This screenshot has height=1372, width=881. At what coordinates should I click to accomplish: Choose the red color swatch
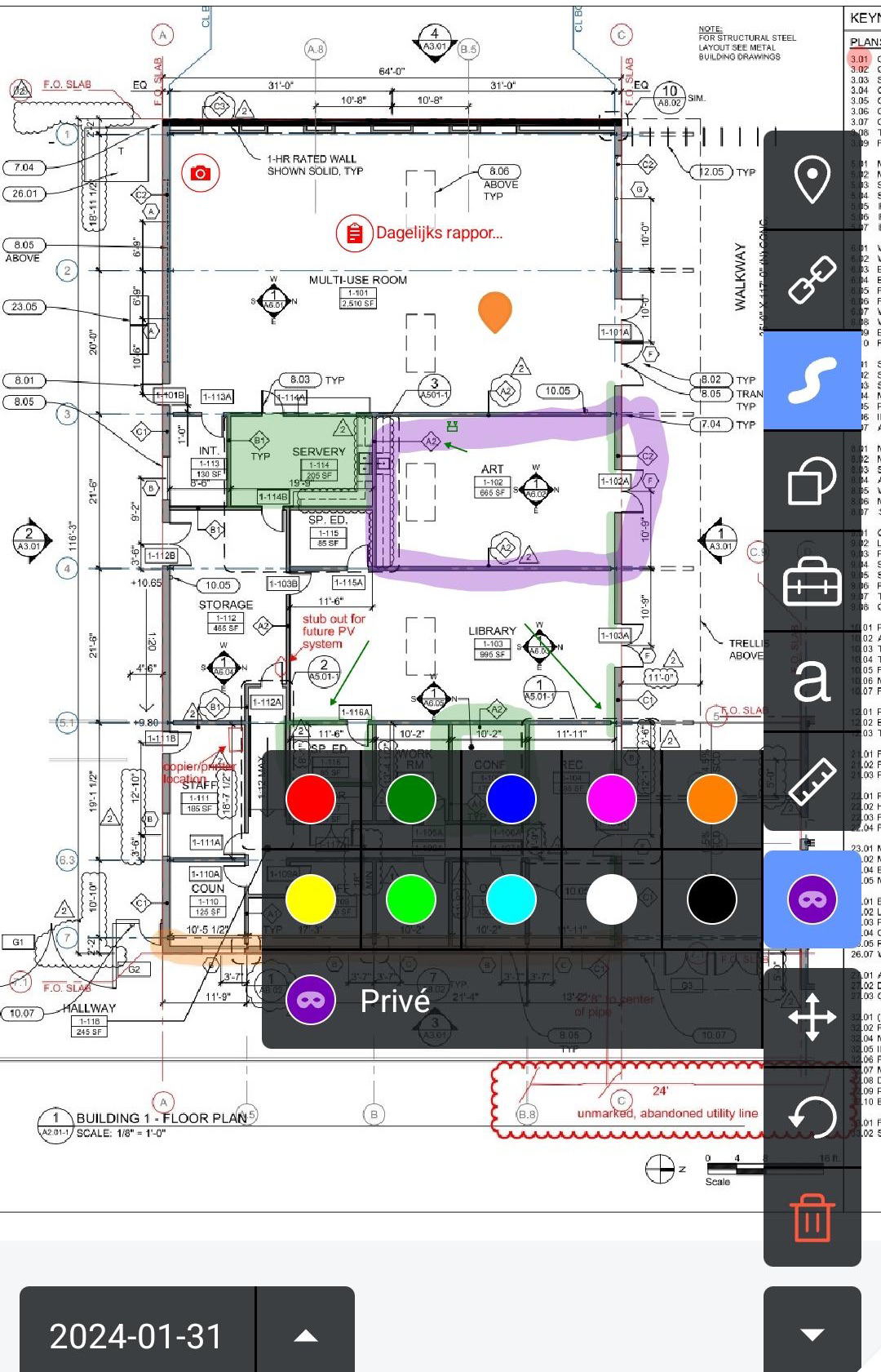click(x=311, y=799)
